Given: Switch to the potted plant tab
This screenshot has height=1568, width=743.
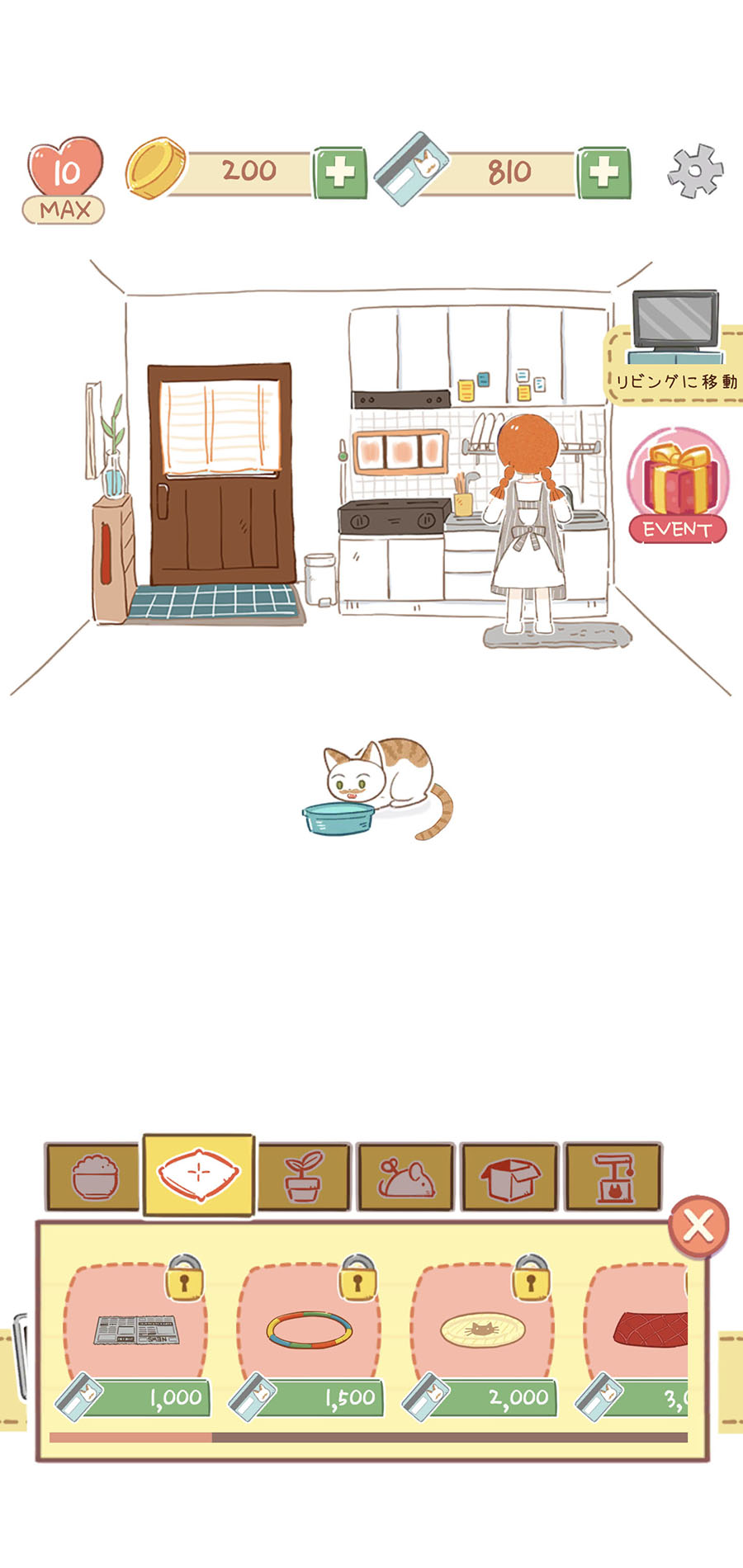Looking at the screenshot, I should [303, 1176].
